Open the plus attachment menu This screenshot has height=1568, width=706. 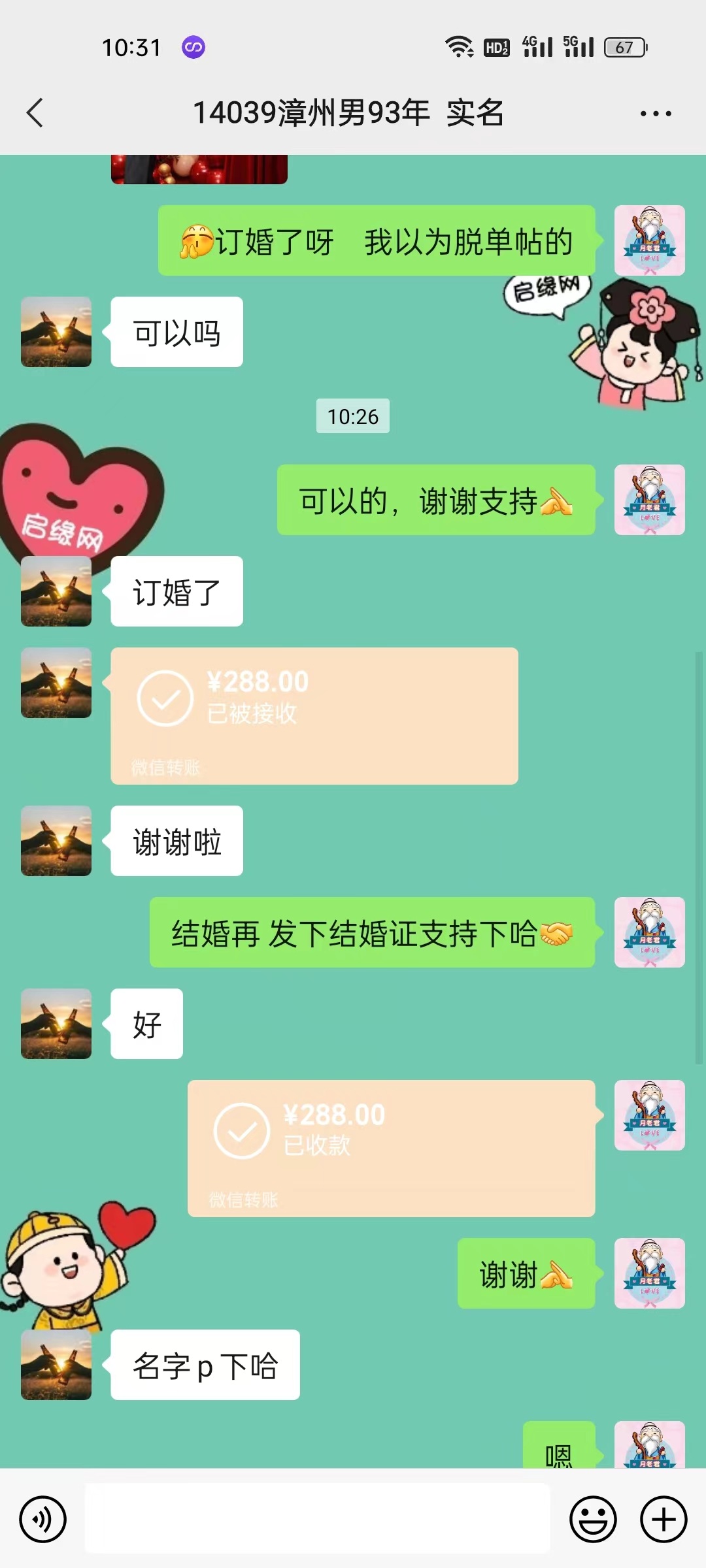(x=663, y=1519)
